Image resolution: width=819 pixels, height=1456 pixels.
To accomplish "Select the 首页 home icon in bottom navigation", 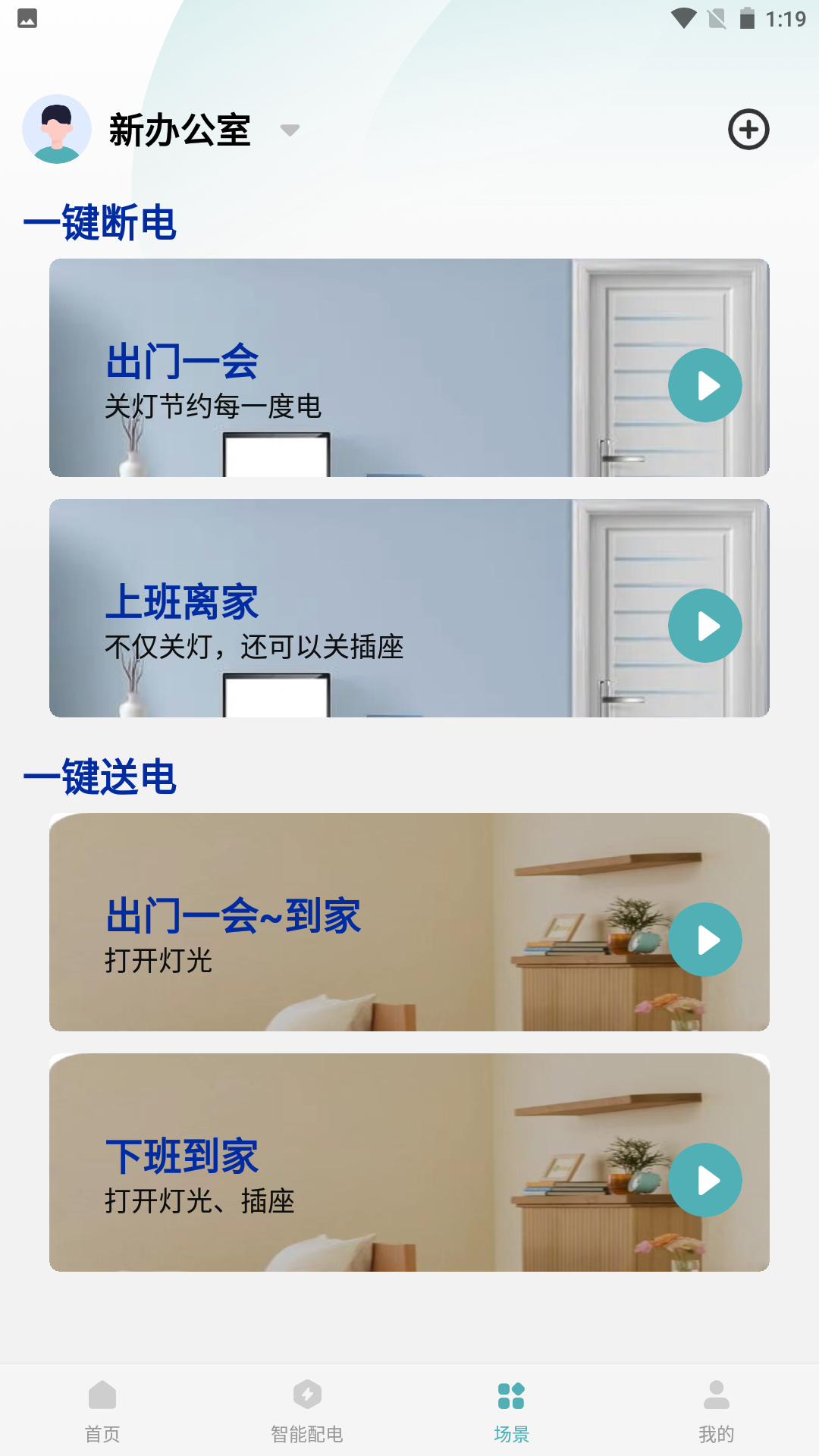I will [102, 1409].
